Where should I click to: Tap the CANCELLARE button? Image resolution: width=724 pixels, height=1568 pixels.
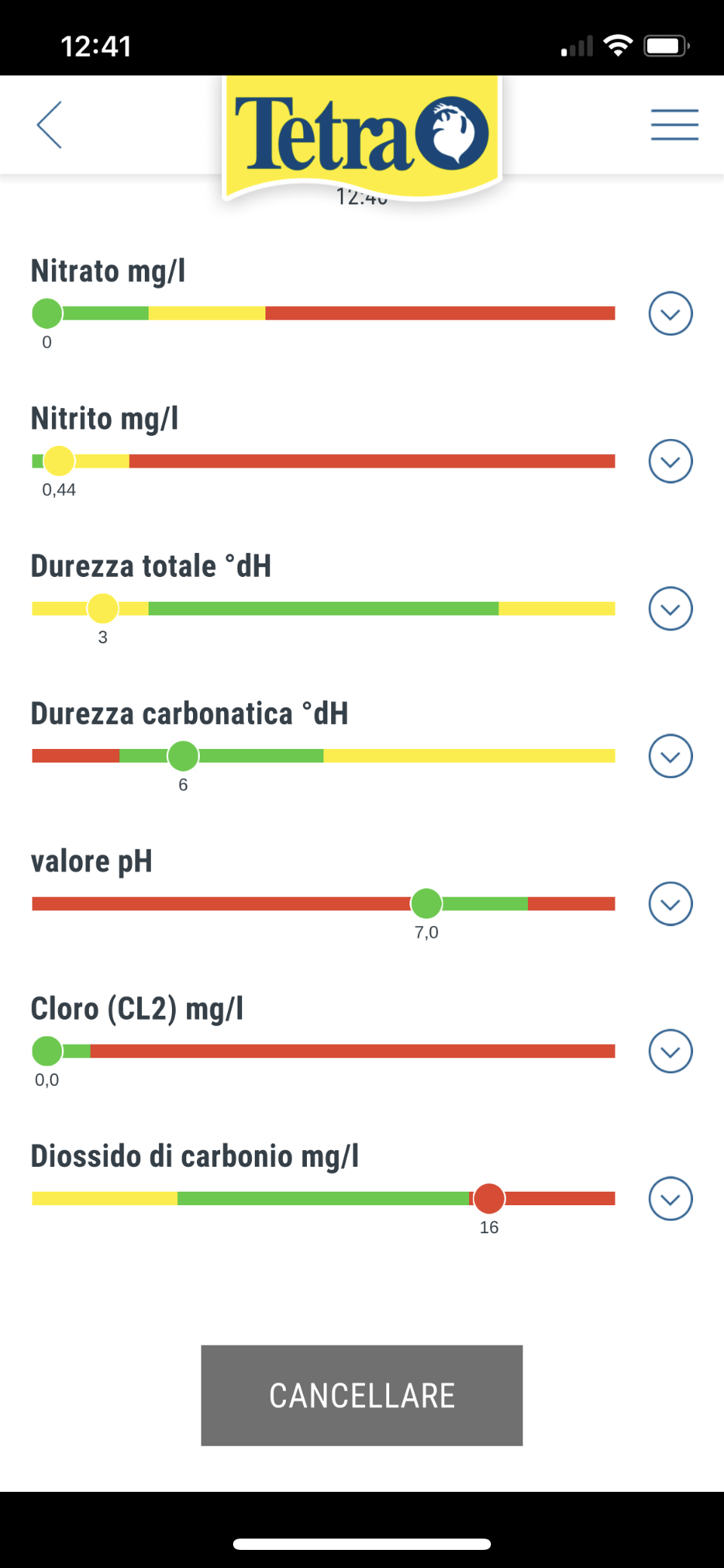click(362, 1395)
